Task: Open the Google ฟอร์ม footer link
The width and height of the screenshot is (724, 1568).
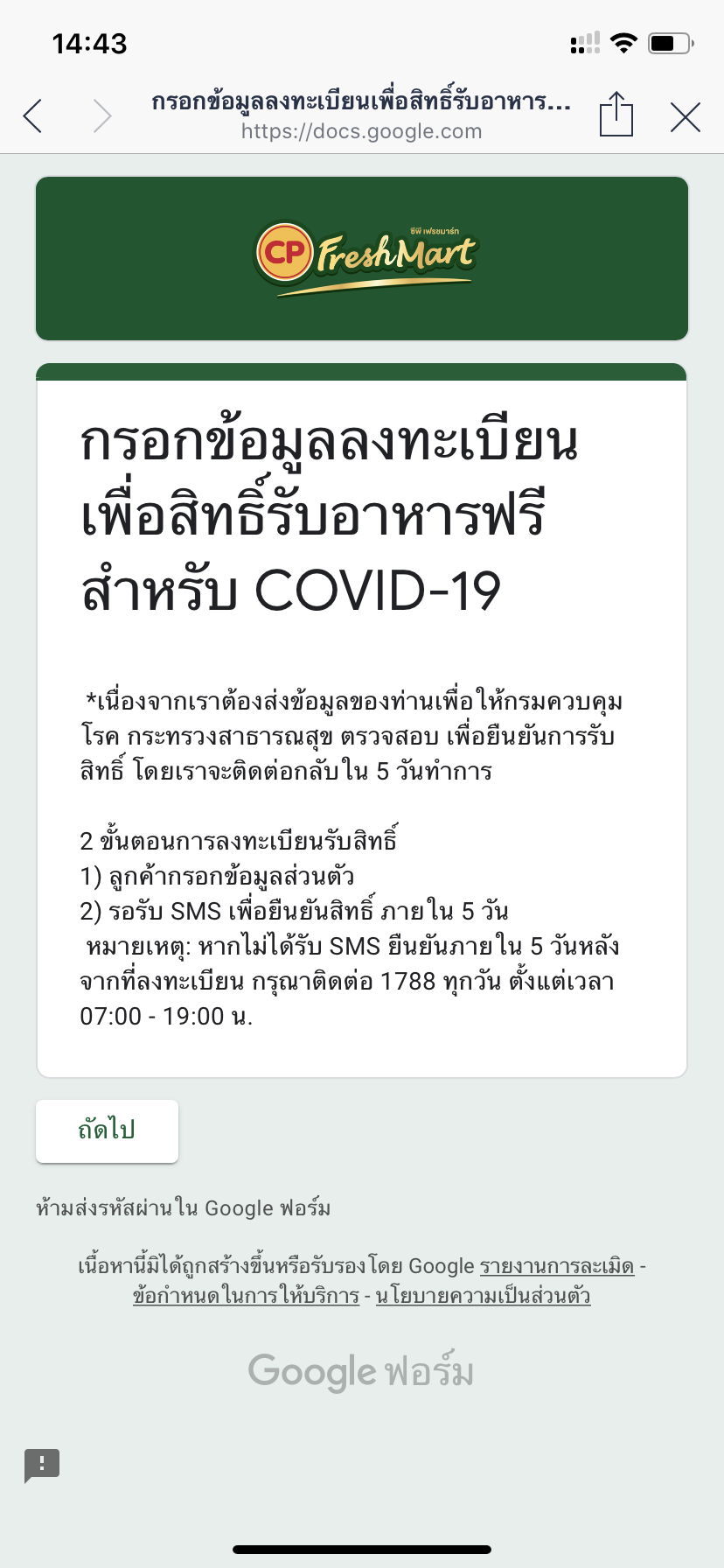Action: (360, 1371)
